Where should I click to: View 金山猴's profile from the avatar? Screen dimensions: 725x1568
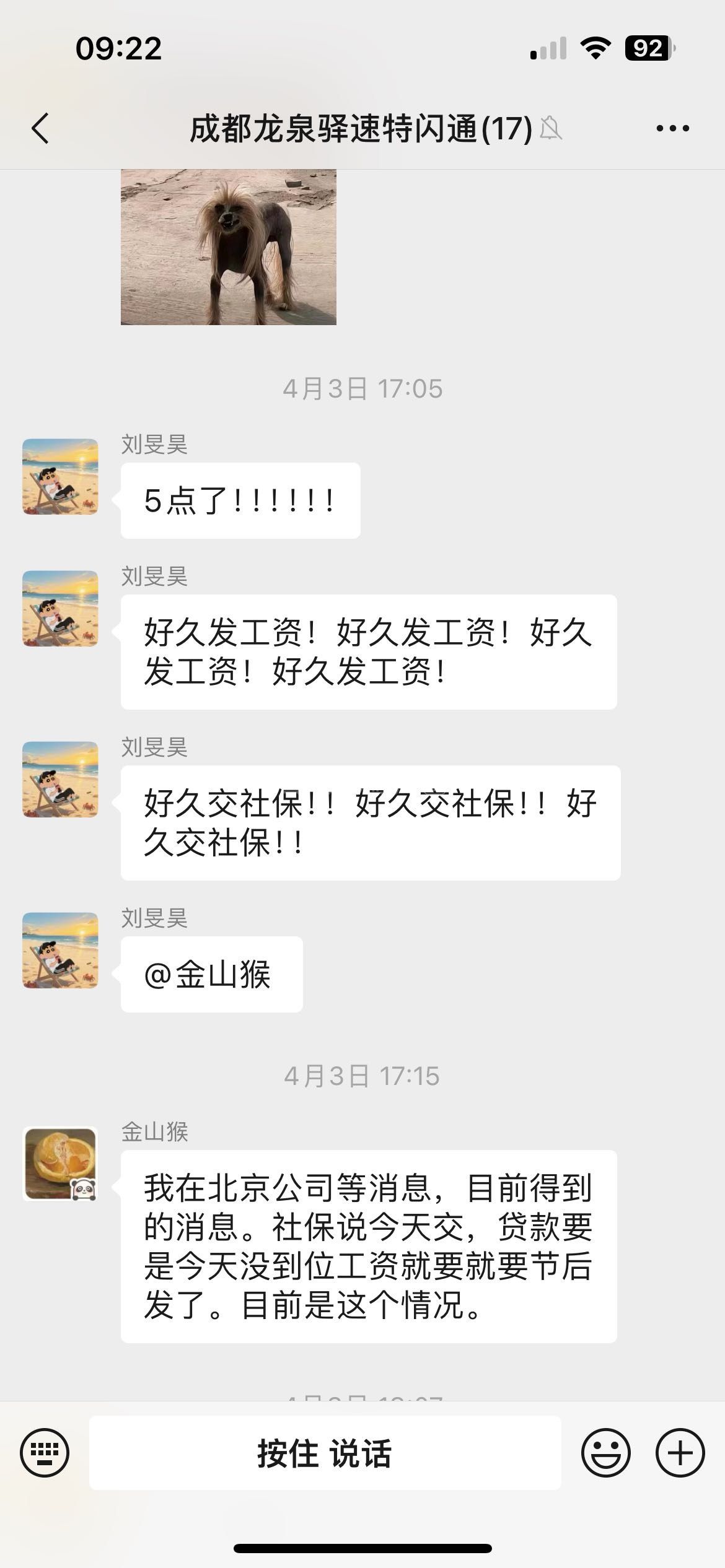(60, 1164)
